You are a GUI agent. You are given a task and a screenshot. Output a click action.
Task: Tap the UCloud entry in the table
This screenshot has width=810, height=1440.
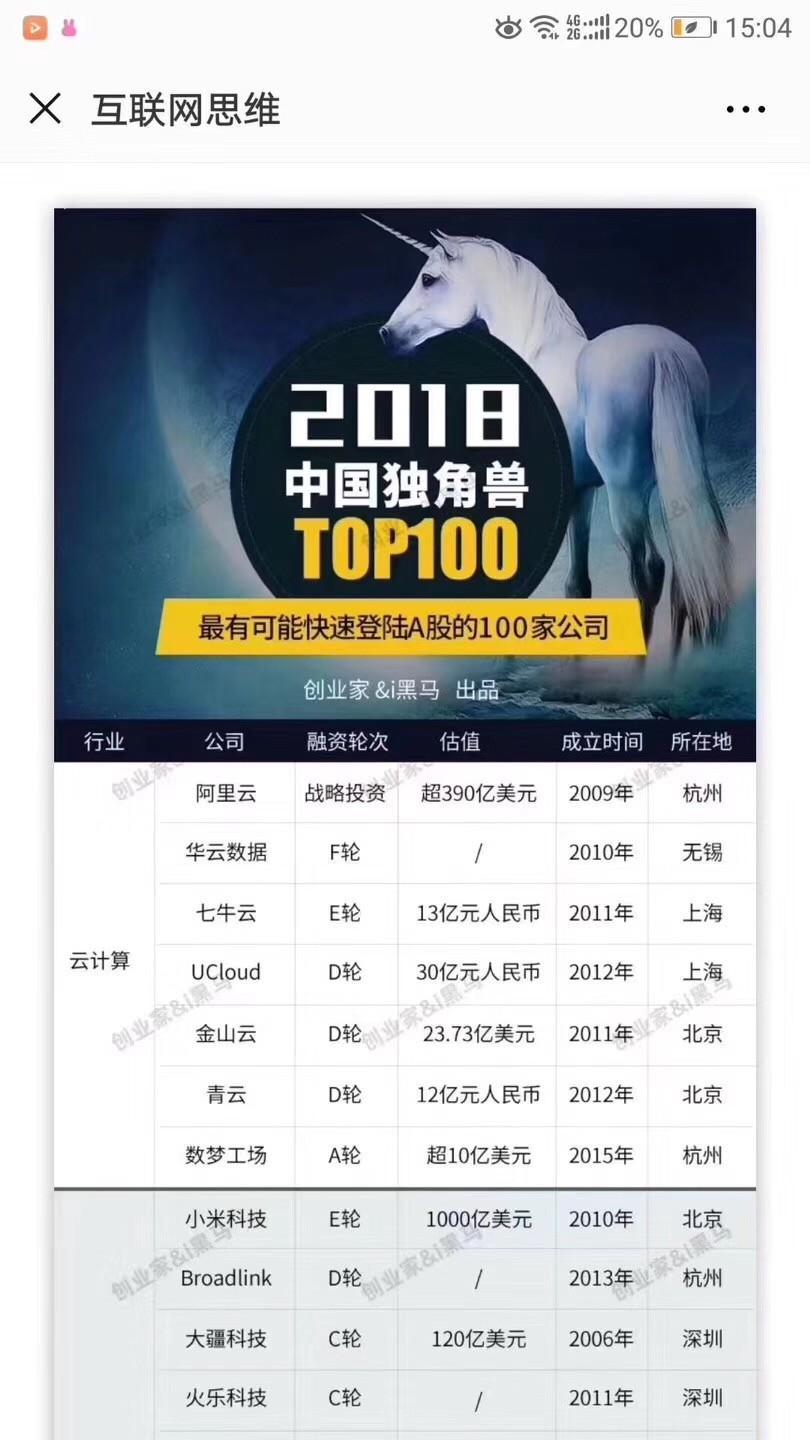tap(224, 973)
